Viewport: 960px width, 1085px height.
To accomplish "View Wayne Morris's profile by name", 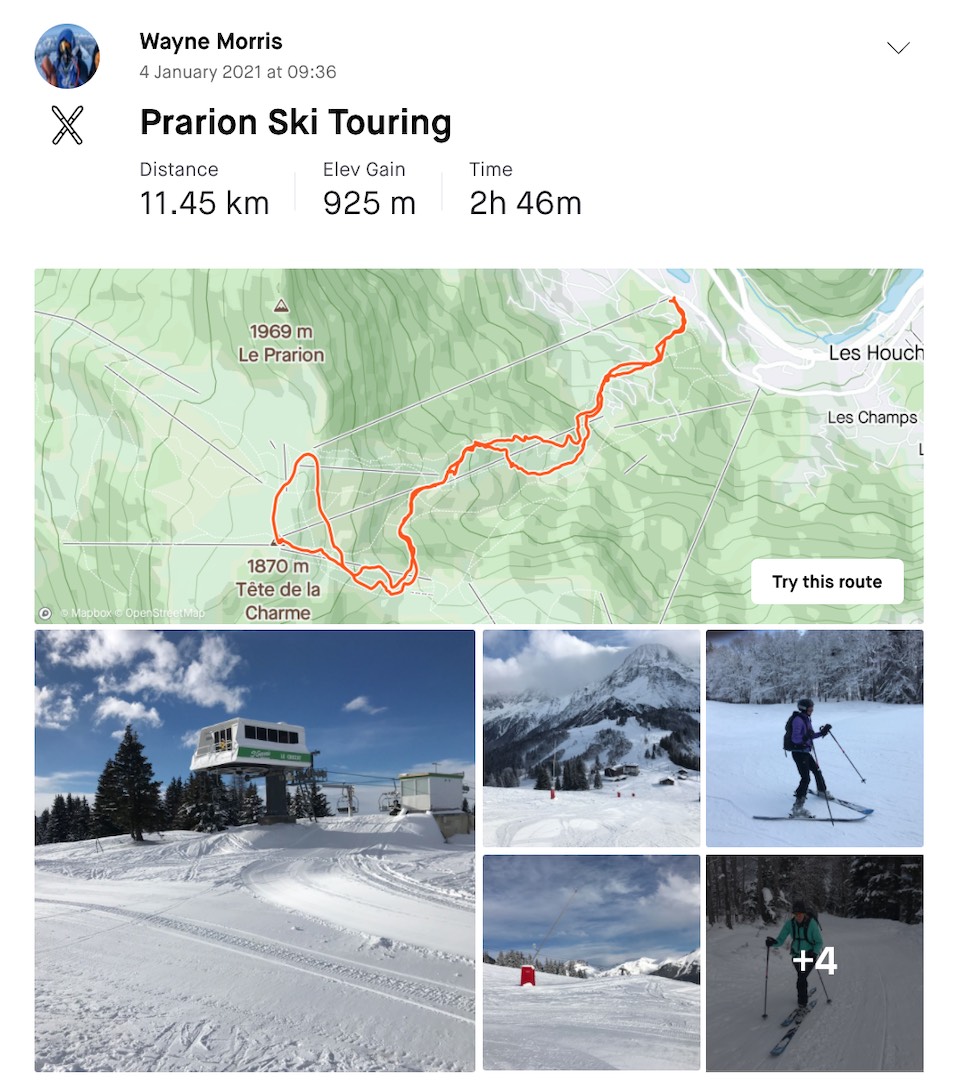I will pos(211,42).
